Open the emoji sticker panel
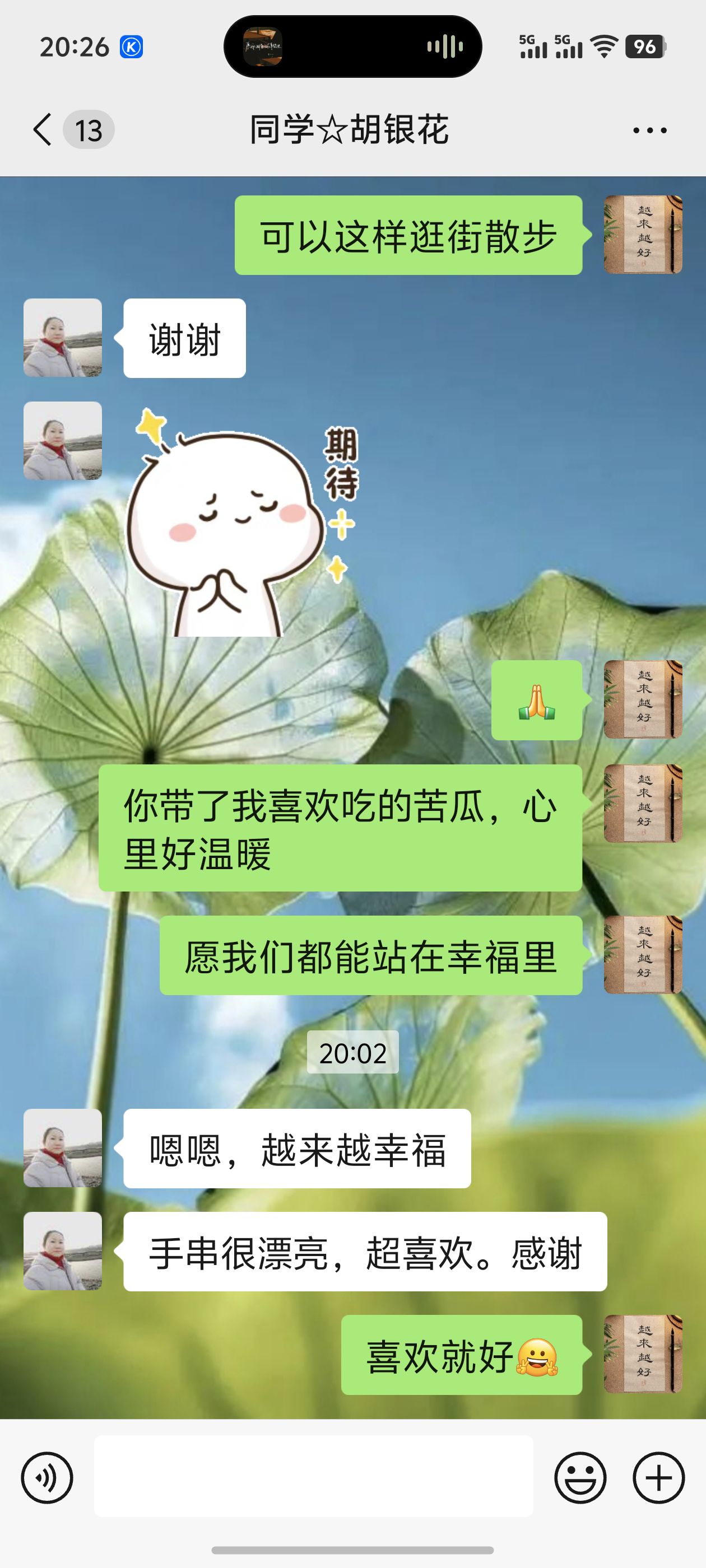 tap(580, 1477)
